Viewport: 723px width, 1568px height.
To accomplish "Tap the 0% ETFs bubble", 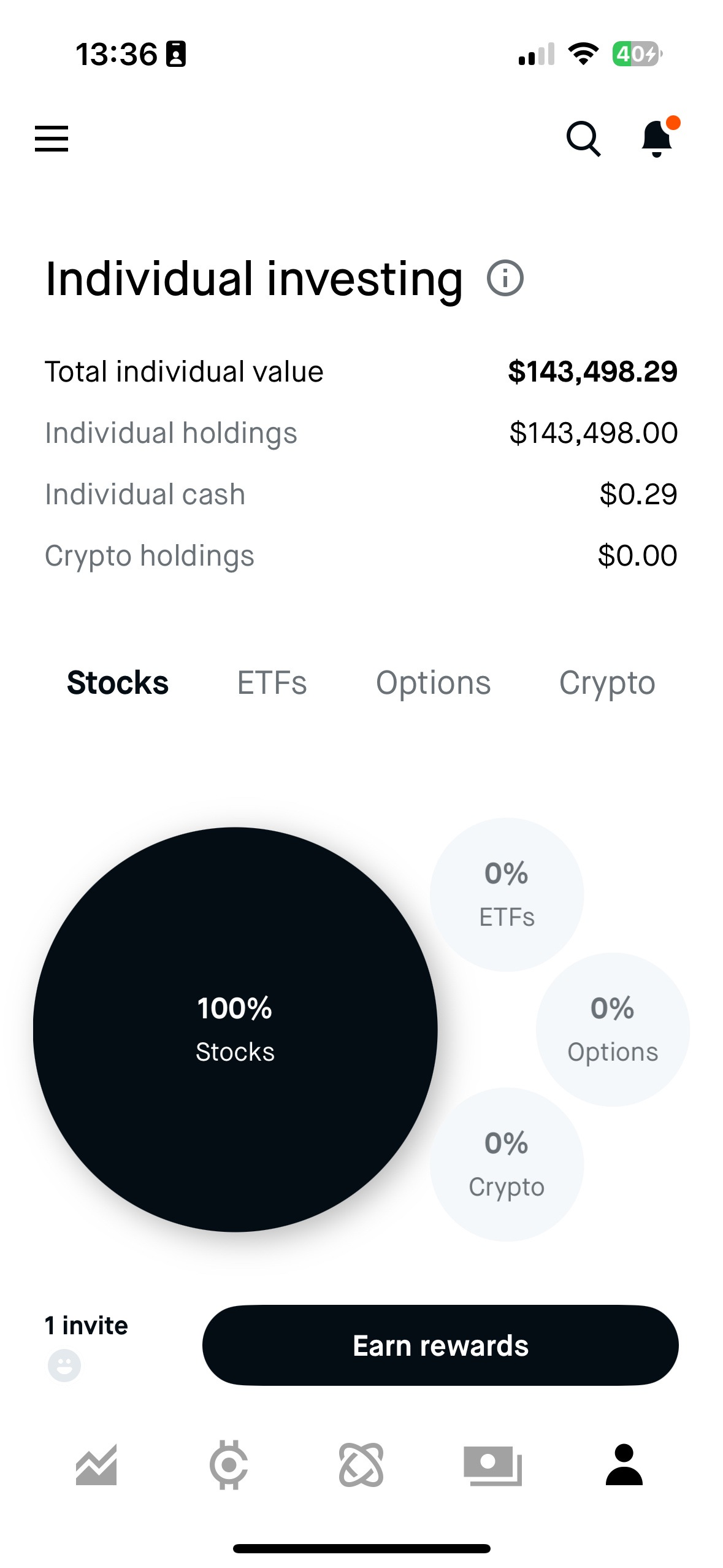I will point(507,894).
